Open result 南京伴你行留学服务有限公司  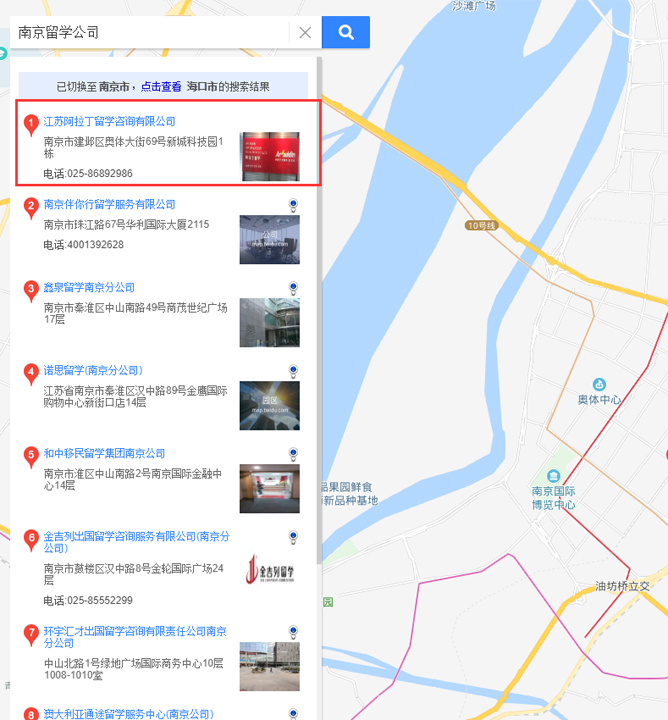(109, 205)
